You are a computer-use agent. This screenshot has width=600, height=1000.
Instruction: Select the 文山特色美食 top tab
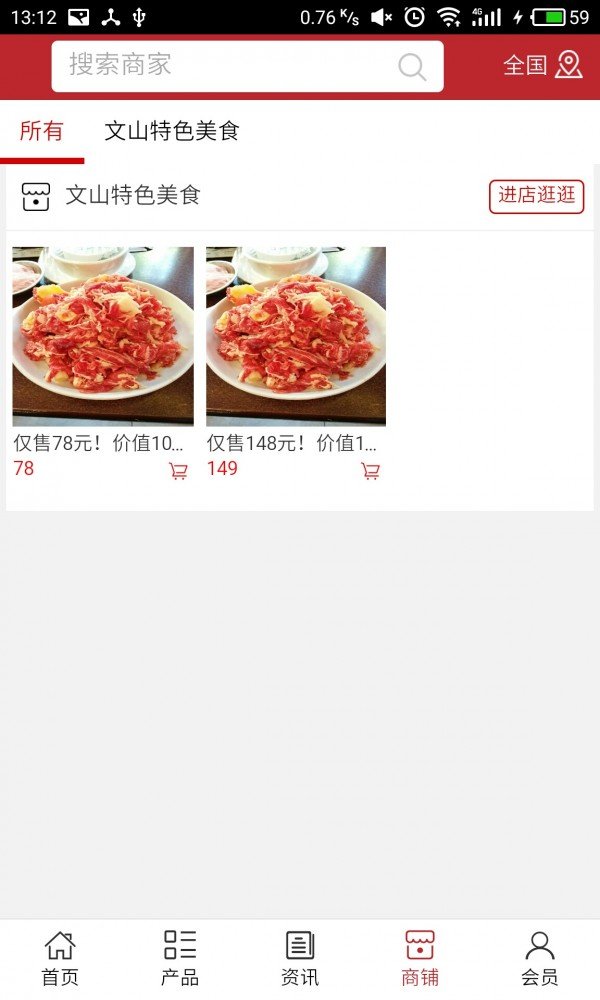[172, 131]
